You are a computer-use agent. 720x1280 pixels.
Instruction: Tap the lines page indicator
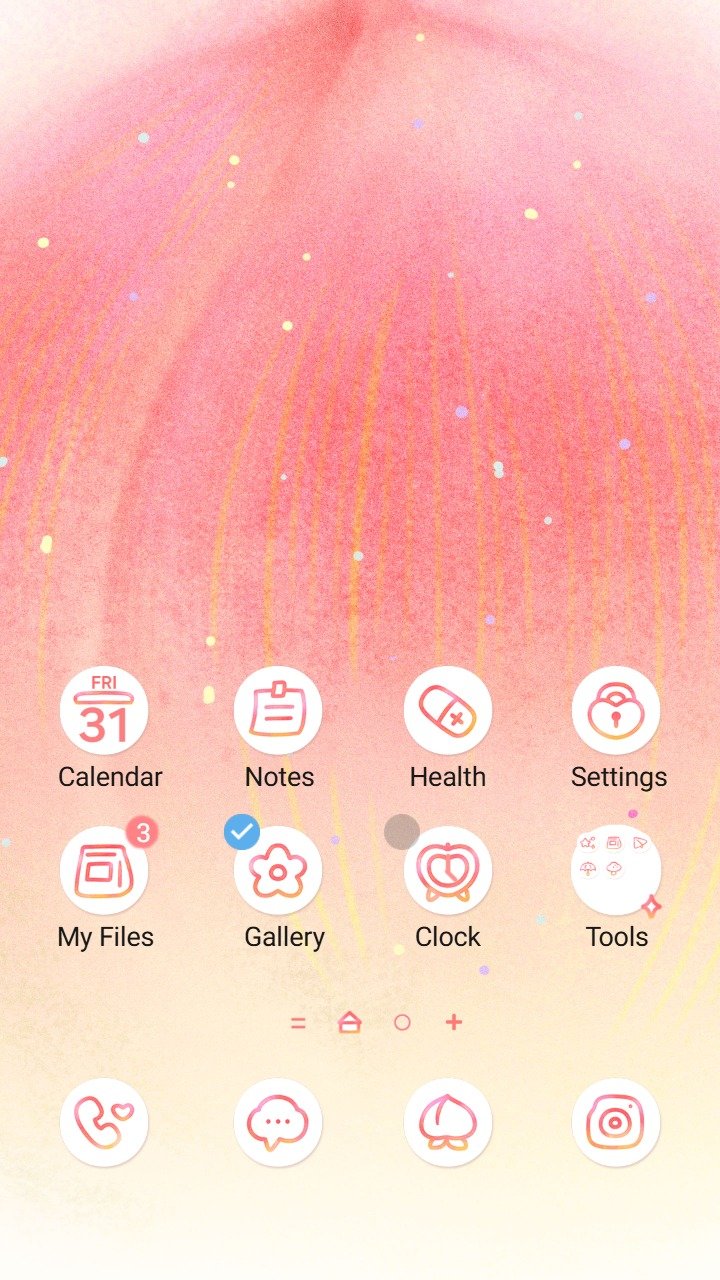[x=298, y=1022]
